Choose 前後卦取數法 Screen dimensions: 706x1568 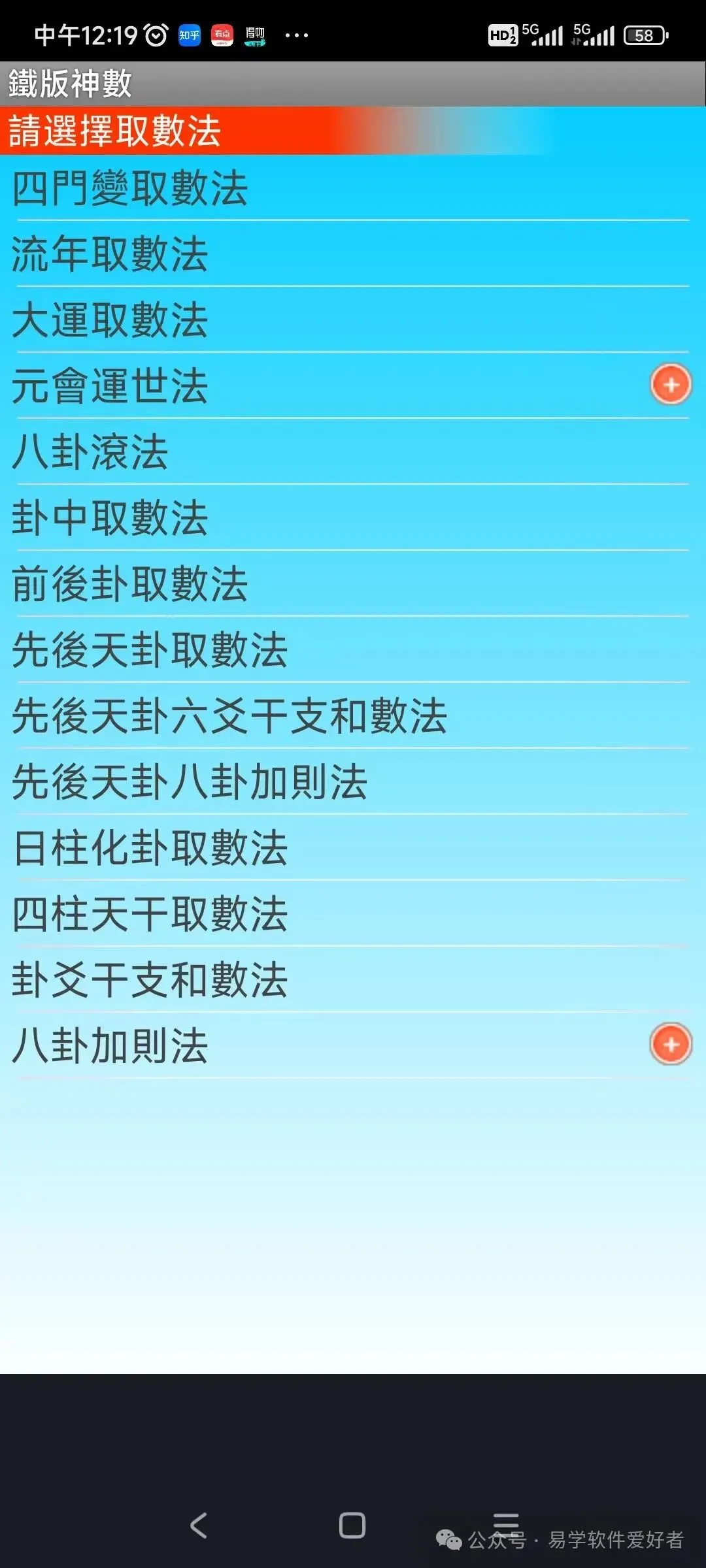[x=353, y=584]
